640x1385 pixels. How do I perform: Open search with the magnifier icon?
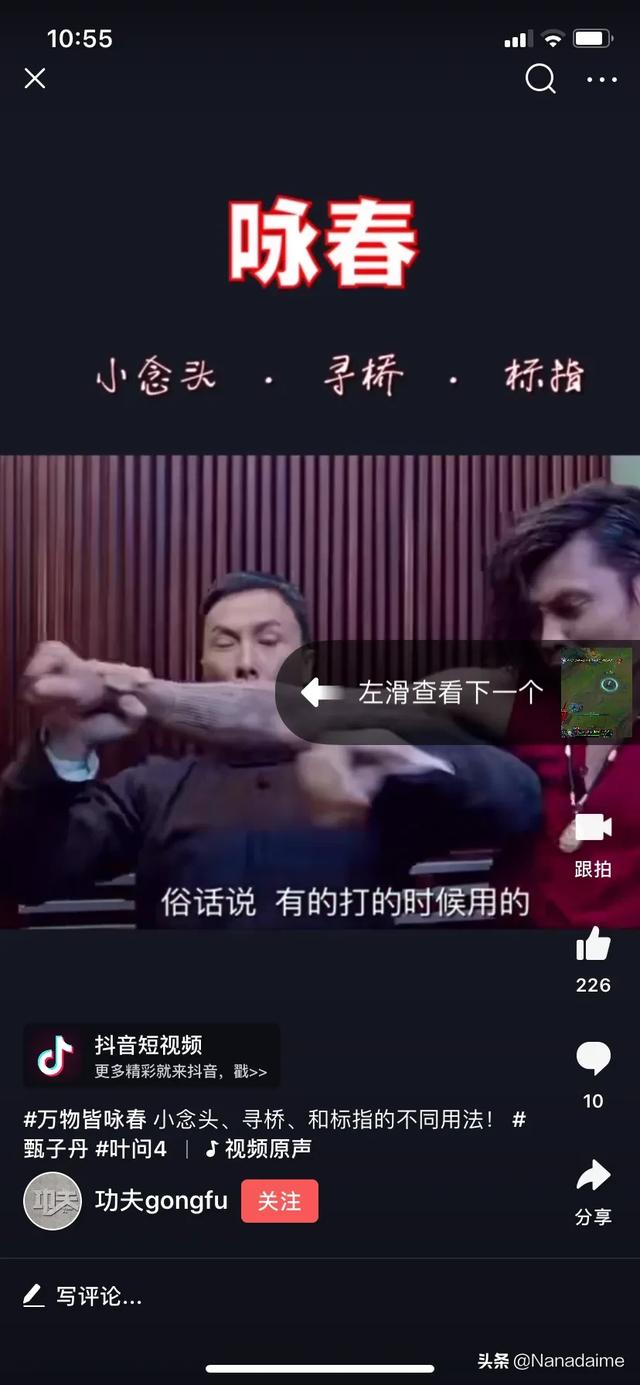pos(540,79)
